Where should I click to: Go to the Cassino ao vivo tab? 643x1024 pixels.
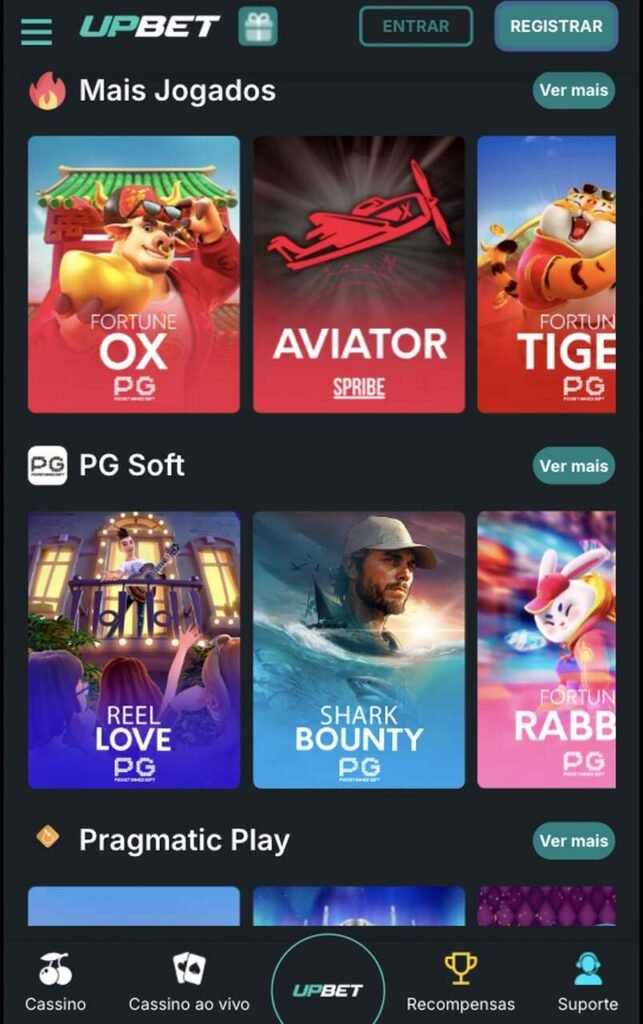(x=189, y=982)
